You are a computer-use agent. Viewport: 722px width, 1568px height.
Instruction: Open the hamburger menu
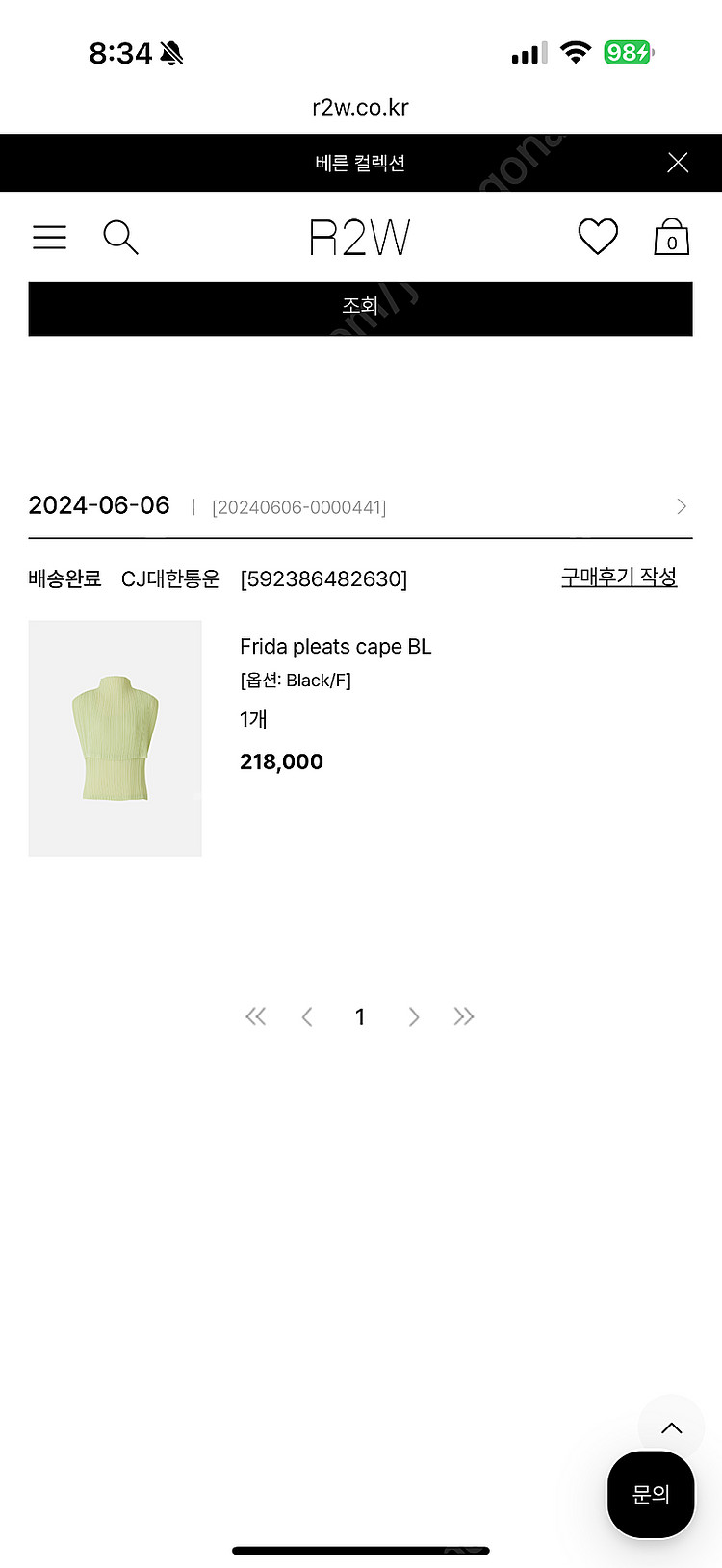pyautogui.click(x=49, y=237)
